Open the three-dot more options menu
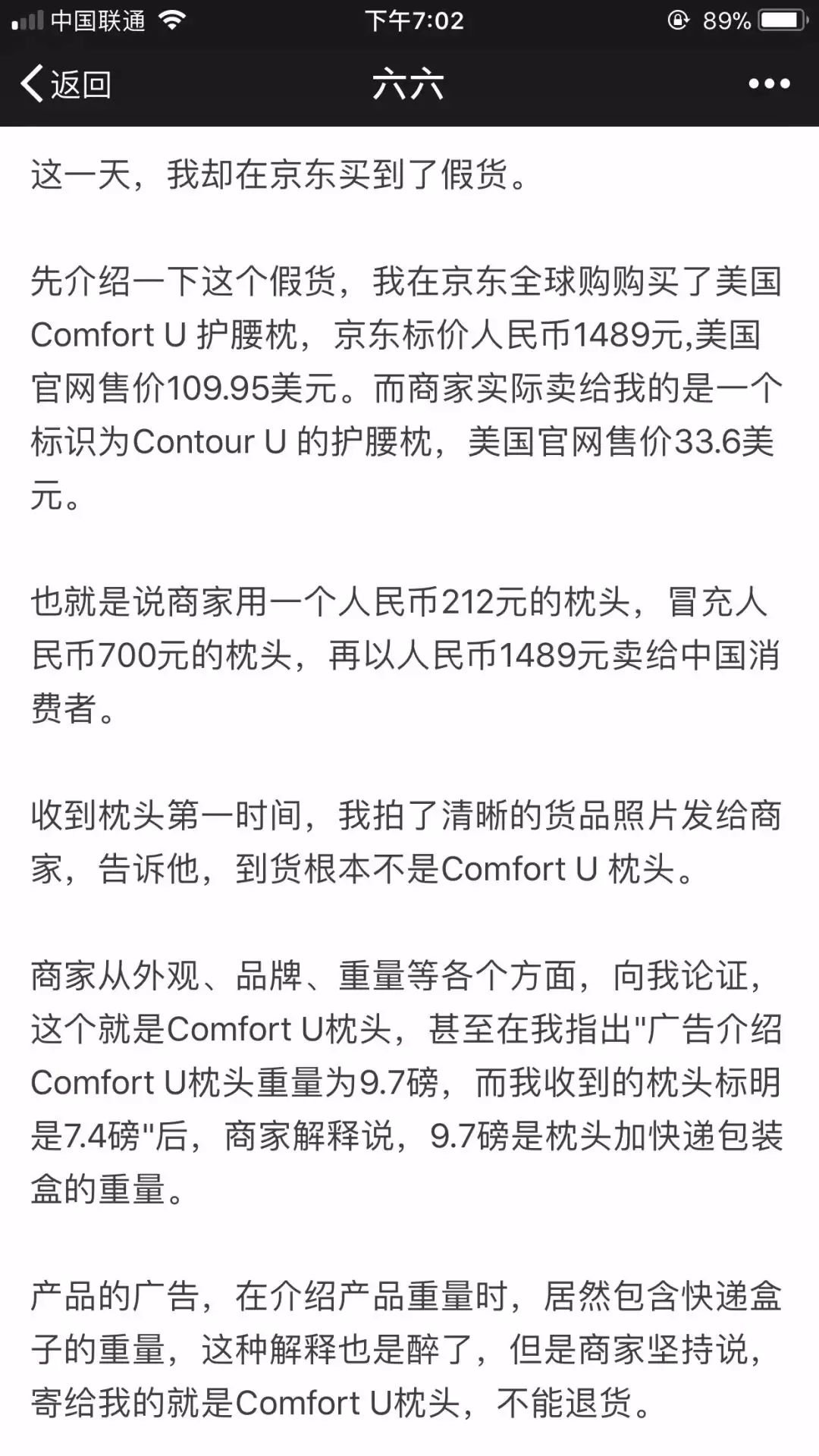The height and width of the screenshot is (1456, 819). [769, 83]
